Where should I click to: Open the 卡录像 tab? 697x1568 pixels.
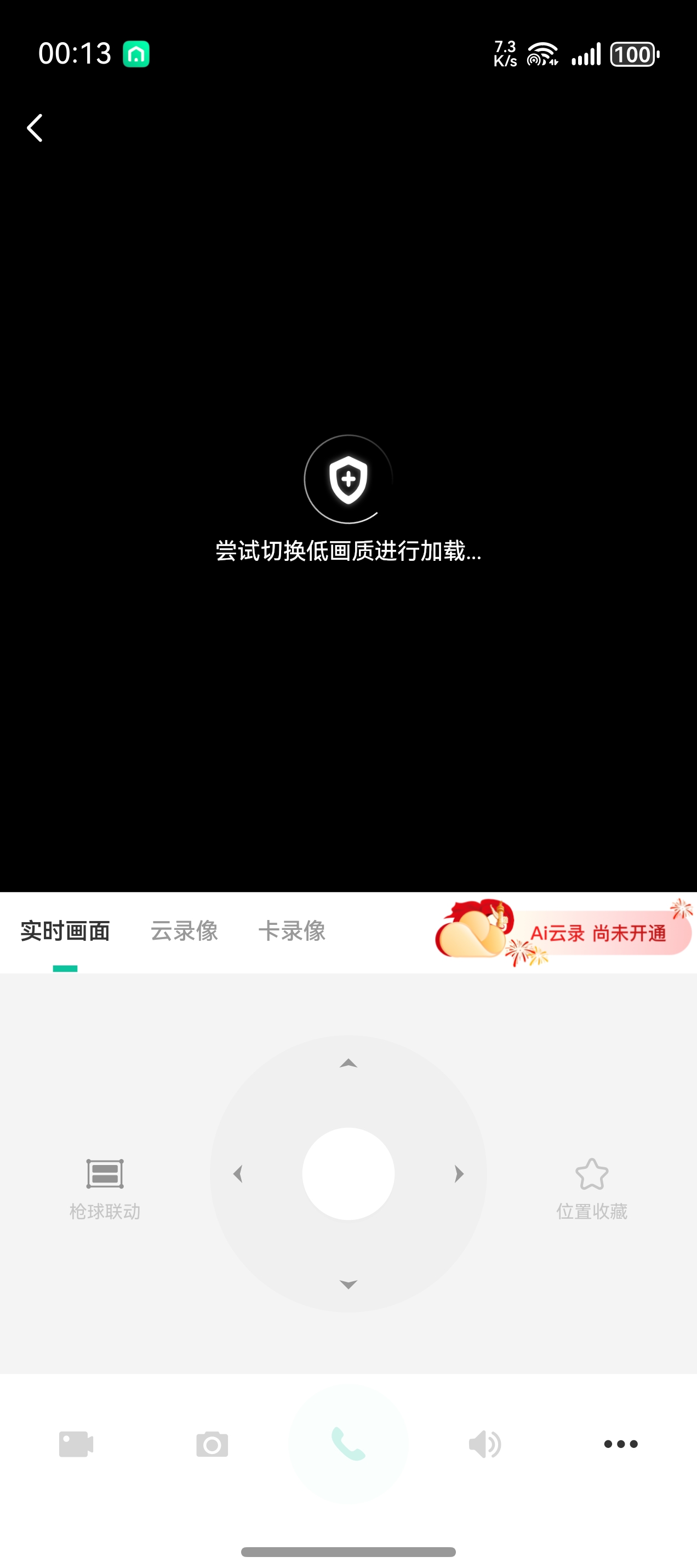click(x=293, y=931)
